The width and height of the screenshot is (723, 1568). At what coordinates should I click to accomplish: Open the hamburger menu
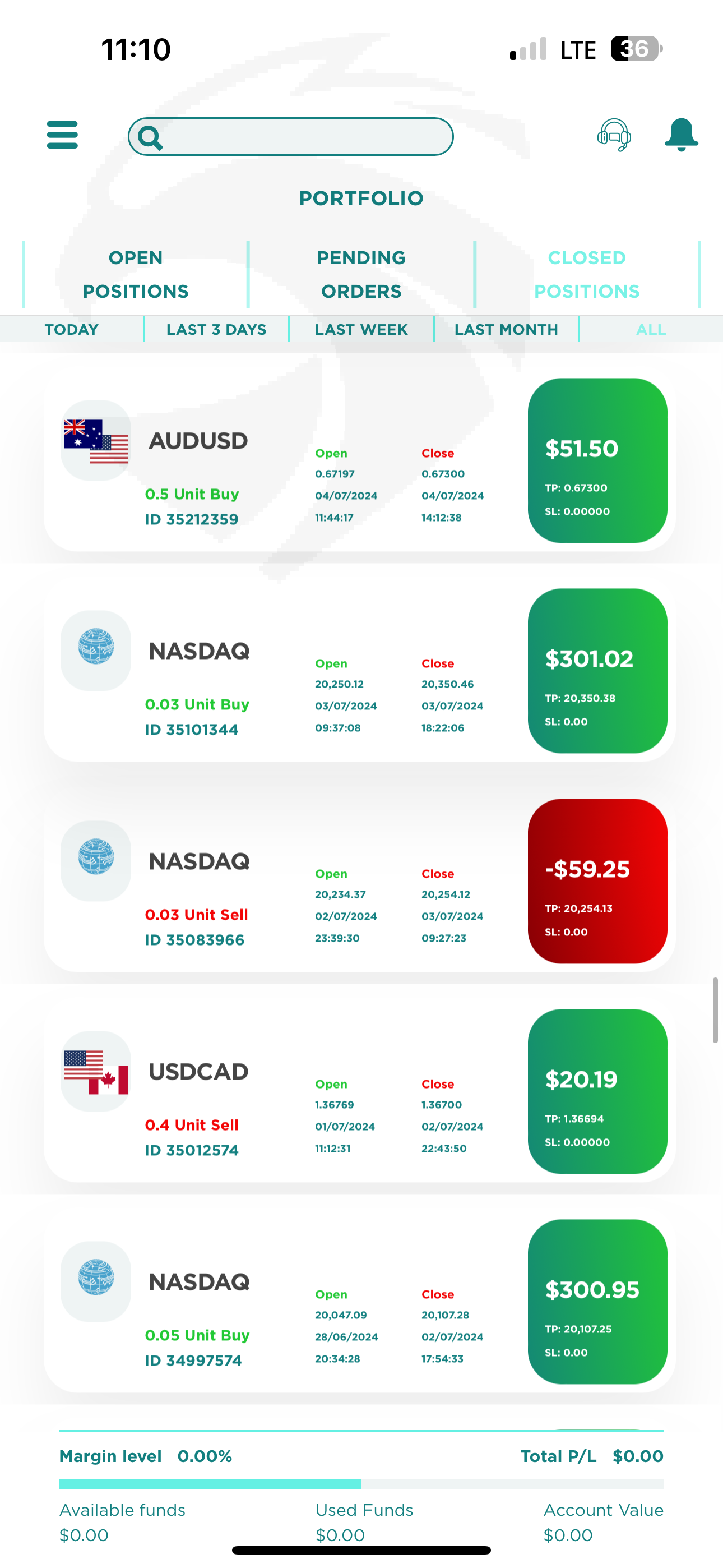(x=62, y=135)
